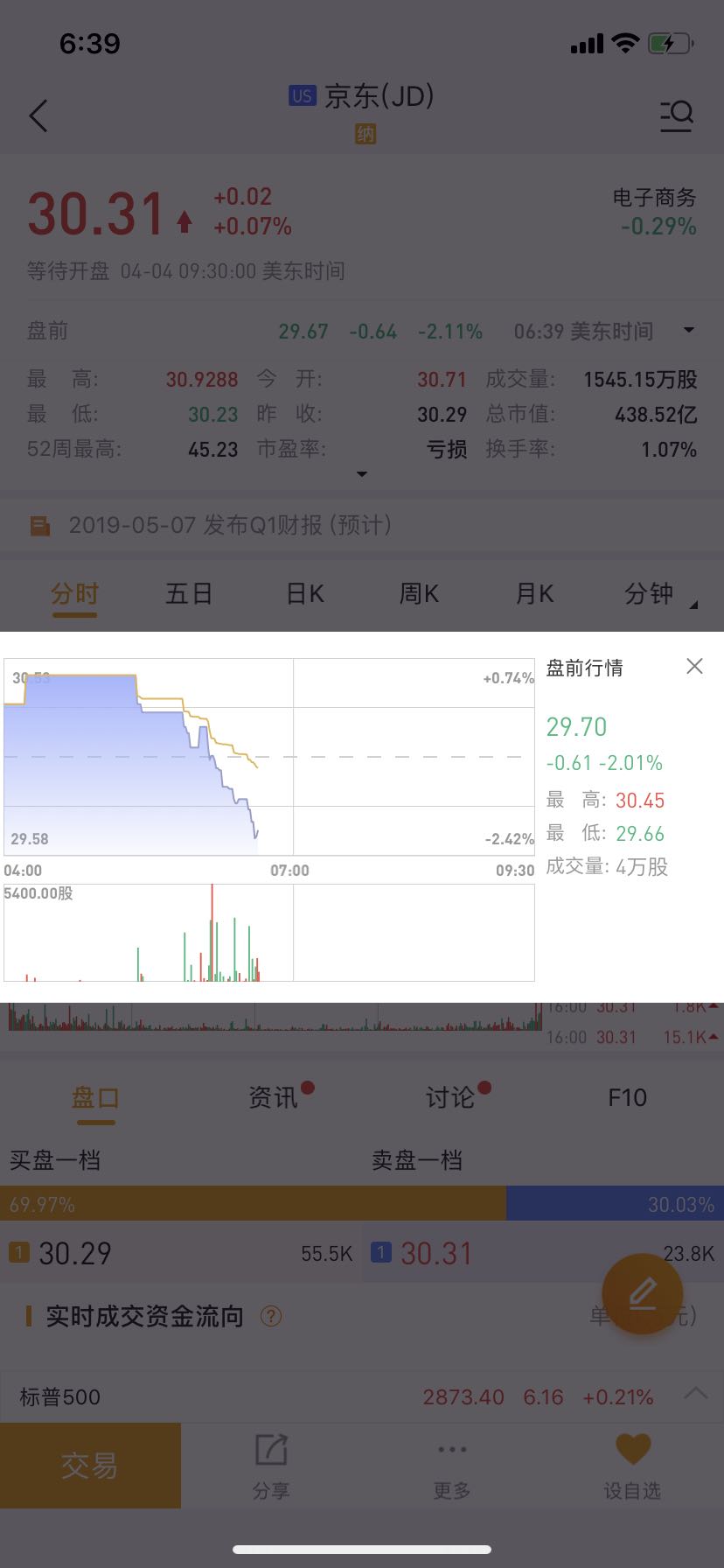Screen dimensions: 724x1568
Task: Close the 盘前行情 pre-market popup
Action: (694, 667)
